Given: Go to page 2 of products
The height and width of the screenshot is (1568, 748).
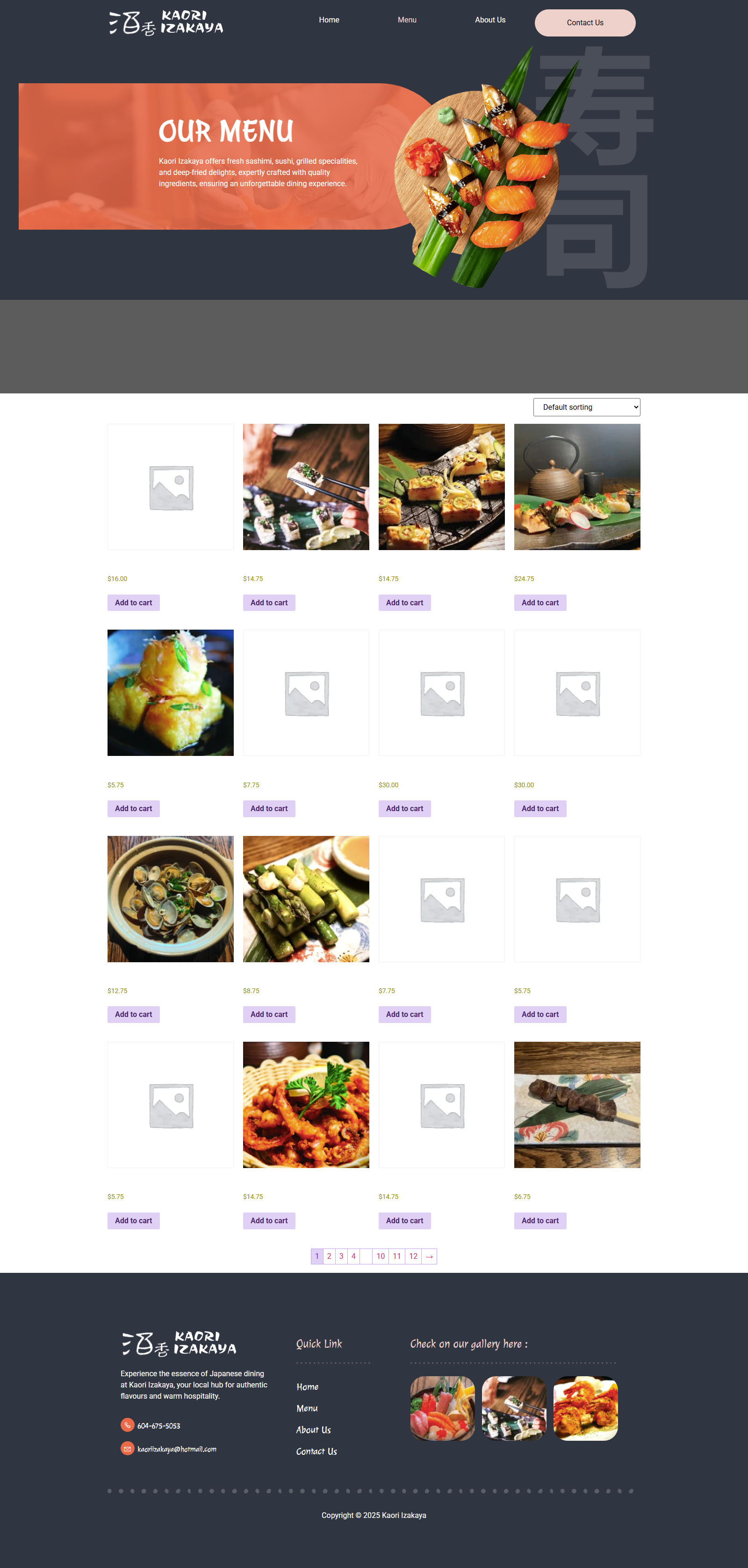Looking at the screenshot, I should pyautogui.click(x=329, y=1256).
